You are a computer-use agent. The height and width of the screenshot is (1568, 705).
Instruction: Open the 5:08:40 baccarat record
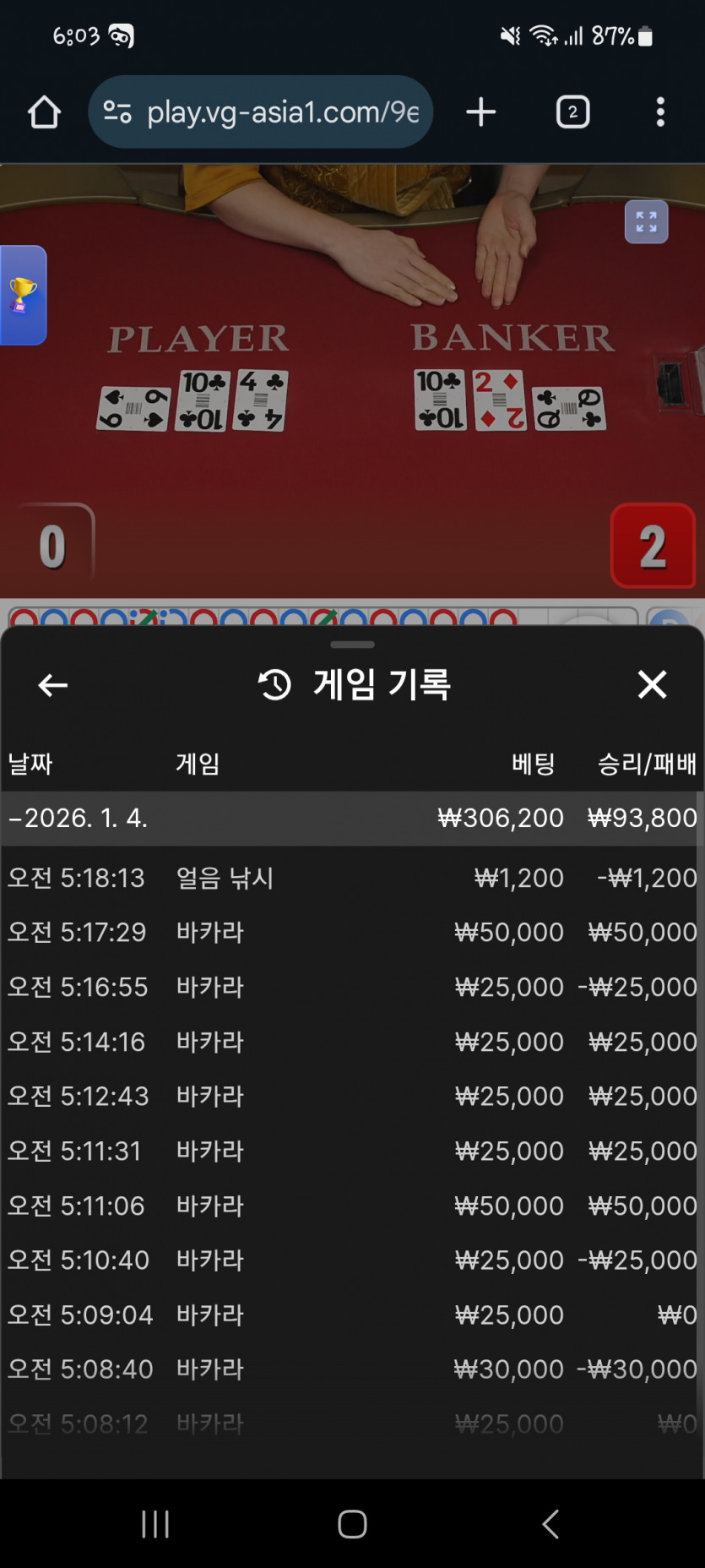[351, 1369]
